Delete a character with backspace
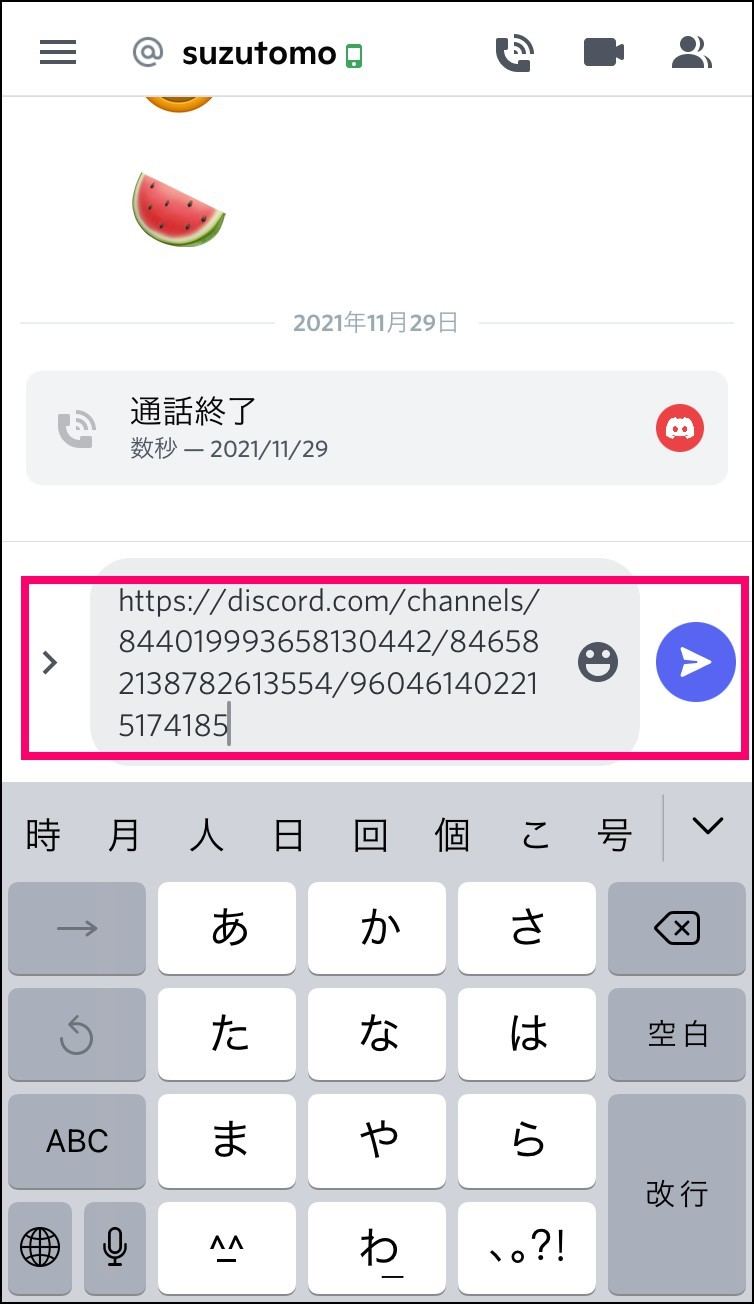 point(677,929)
